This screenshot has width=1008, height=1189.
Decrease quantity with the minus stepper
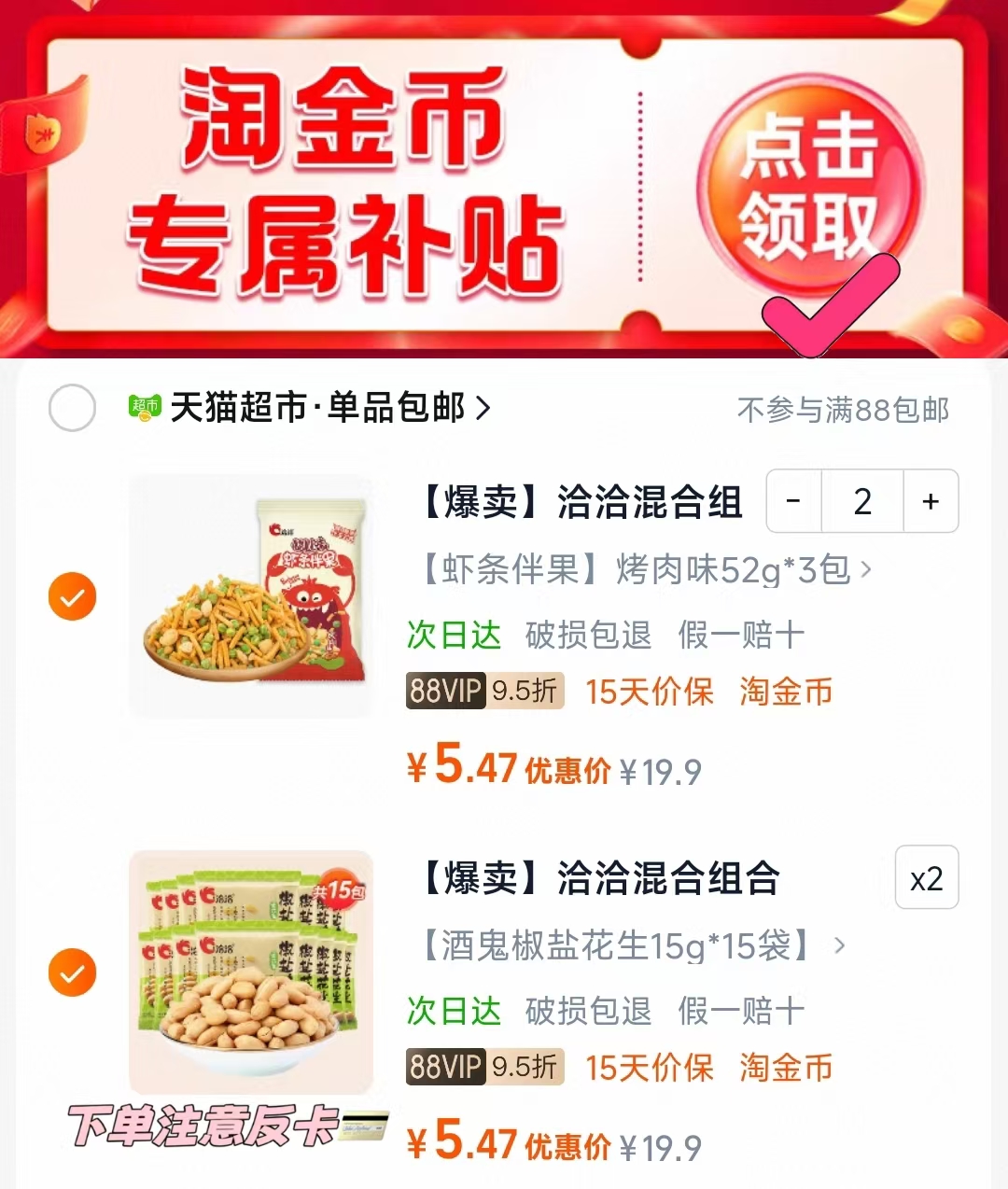[x=793, y=501]
